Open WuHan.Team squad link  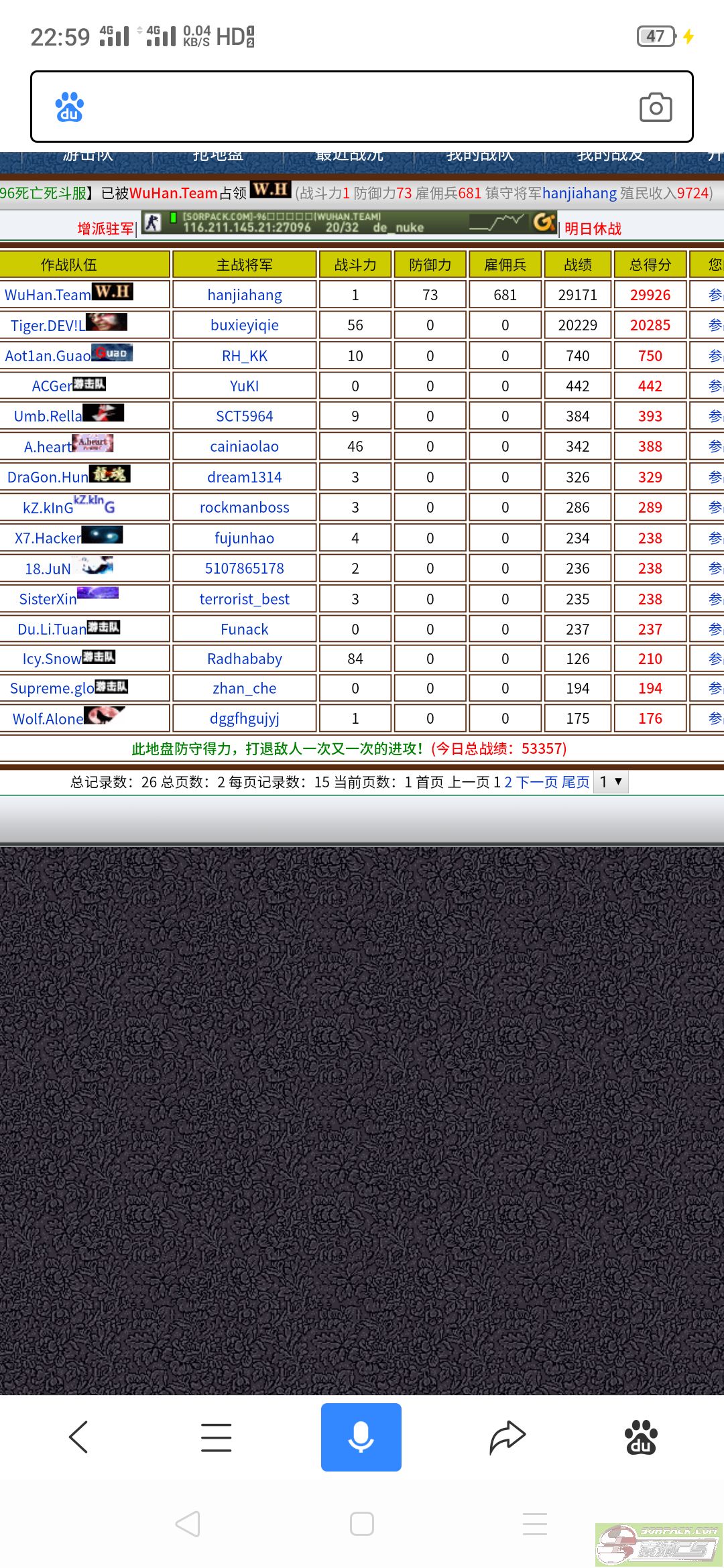click(48, 295)
